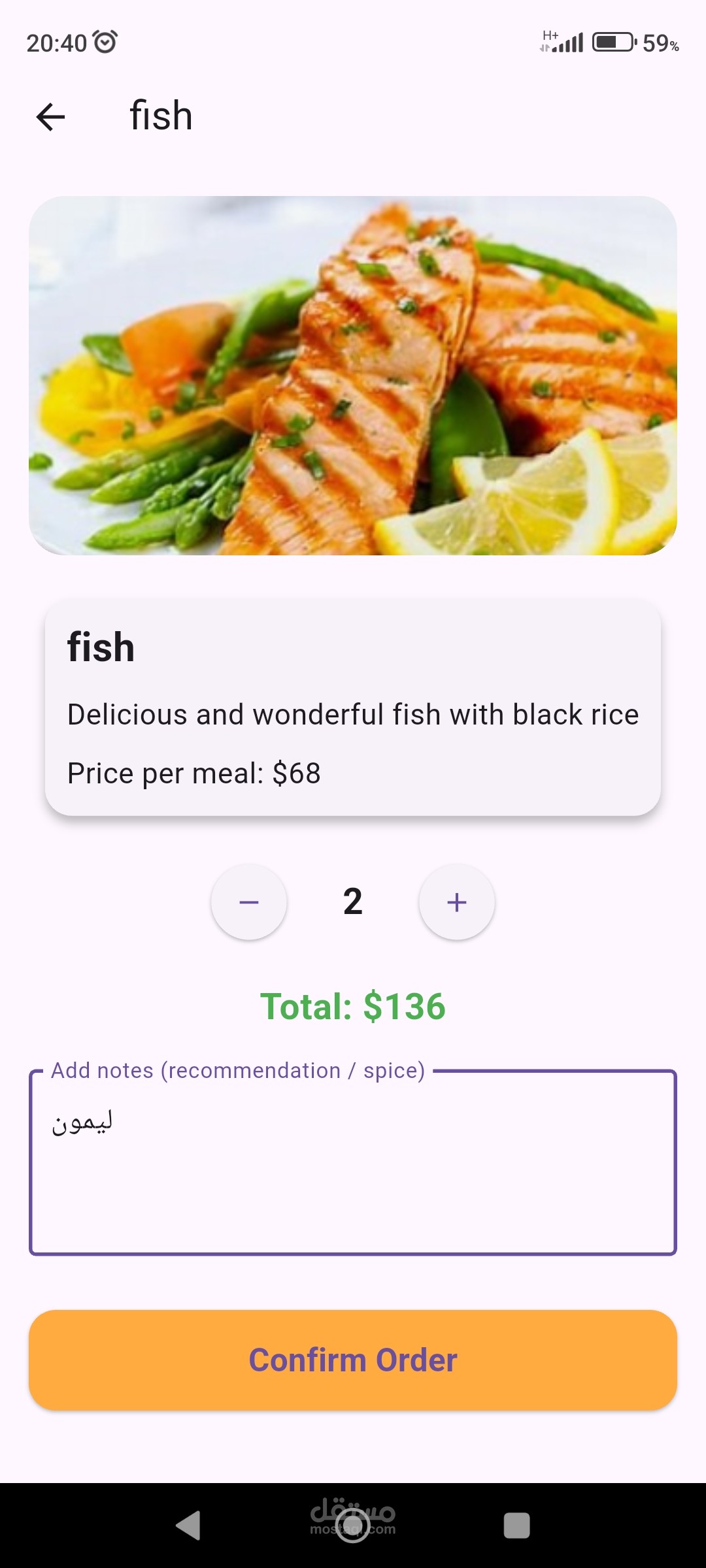Image resolution: width=706 pixels, height=1568 pixels.
Task: Focus the Add notes text field
Action: click(x=353, y=1162)
